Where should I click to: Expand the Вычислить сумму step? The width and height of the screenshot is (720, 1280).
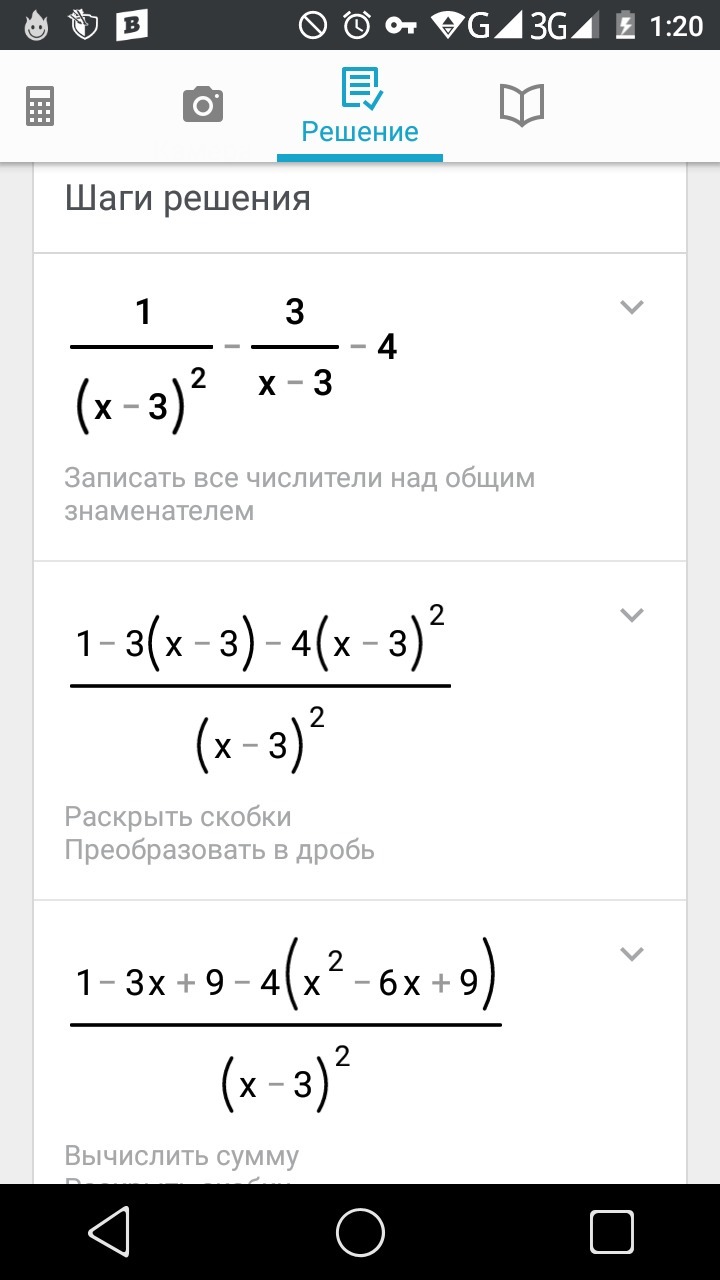click(x=631, y=954)
